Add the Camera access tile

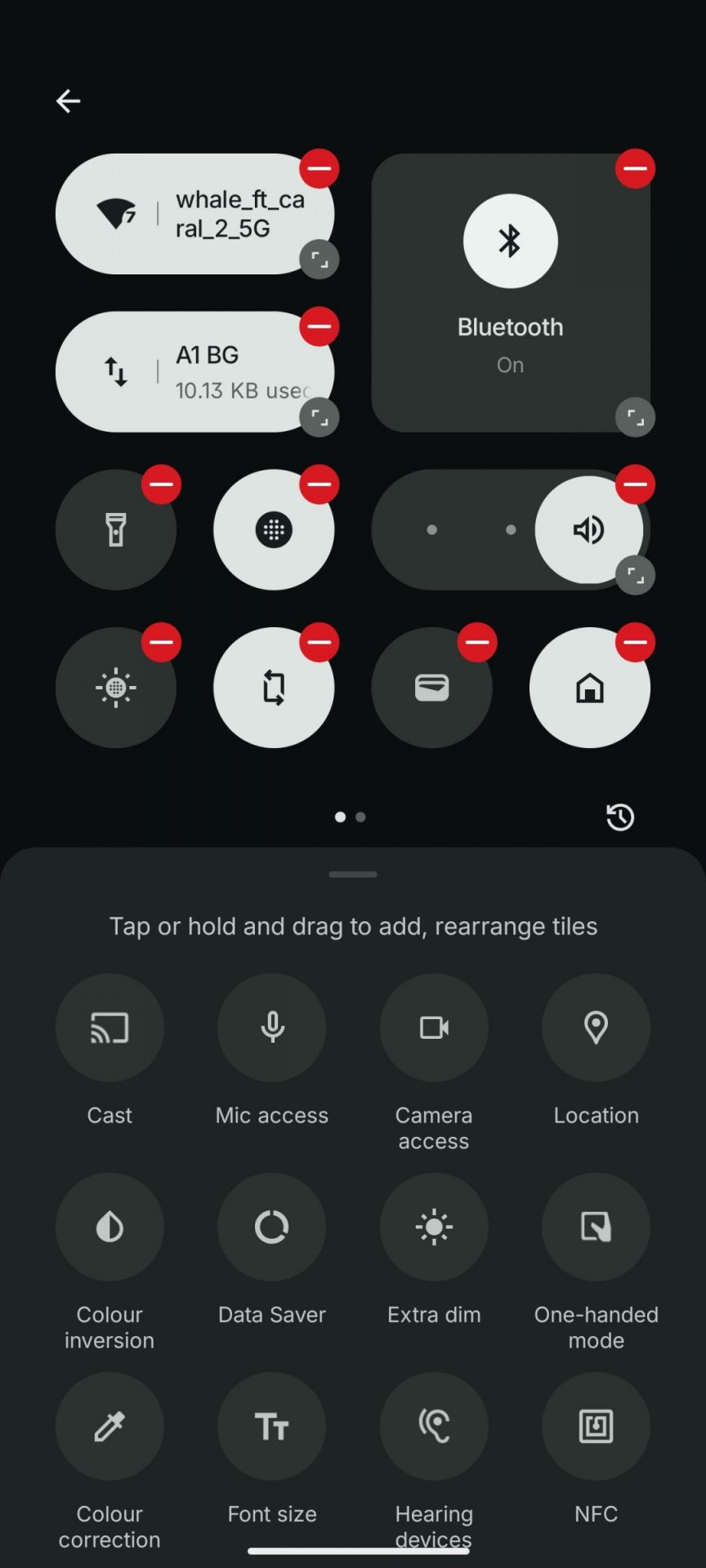434,1027
